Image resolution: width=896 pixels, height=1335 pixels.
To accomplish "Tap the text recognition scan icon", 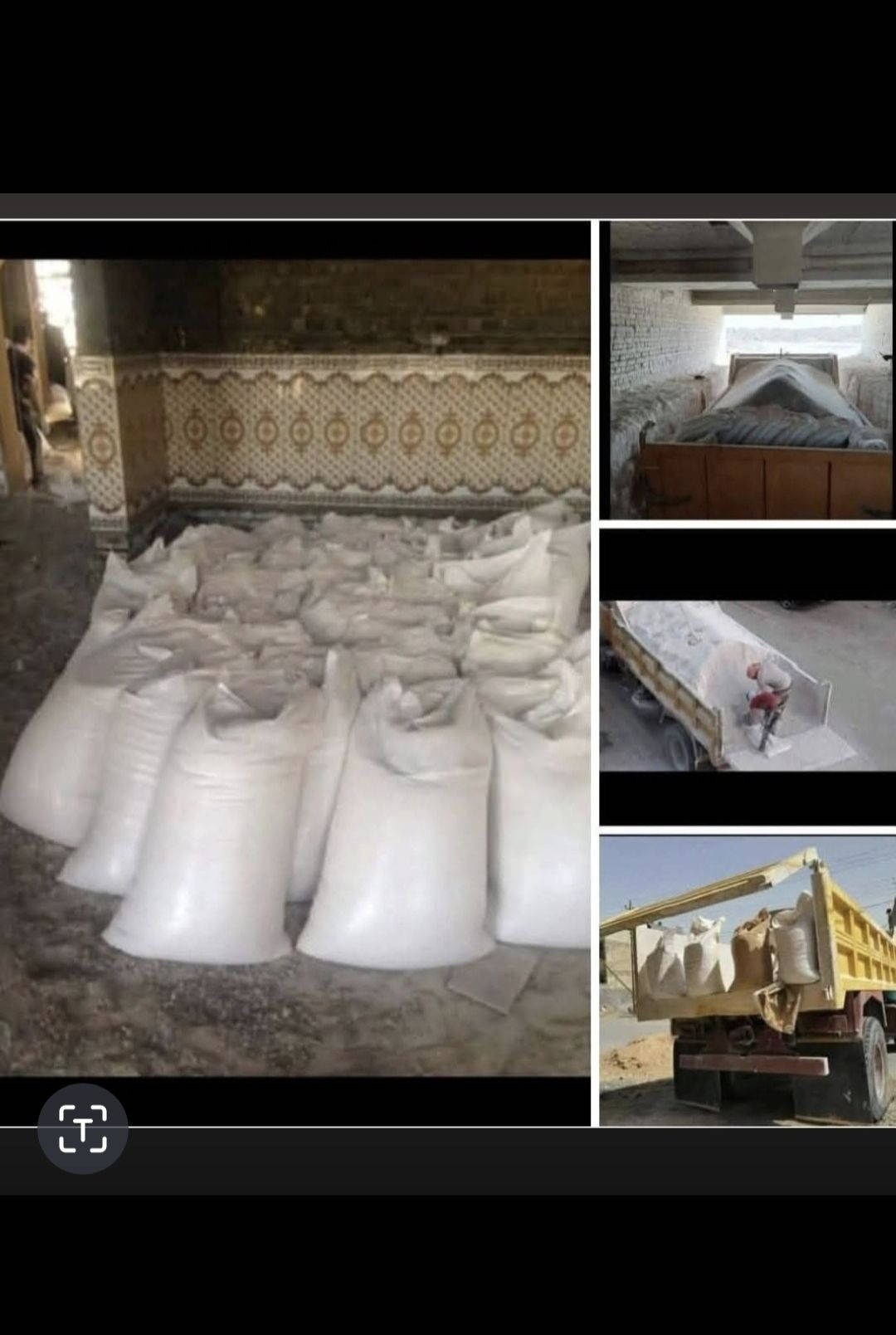I will 83,1128.
